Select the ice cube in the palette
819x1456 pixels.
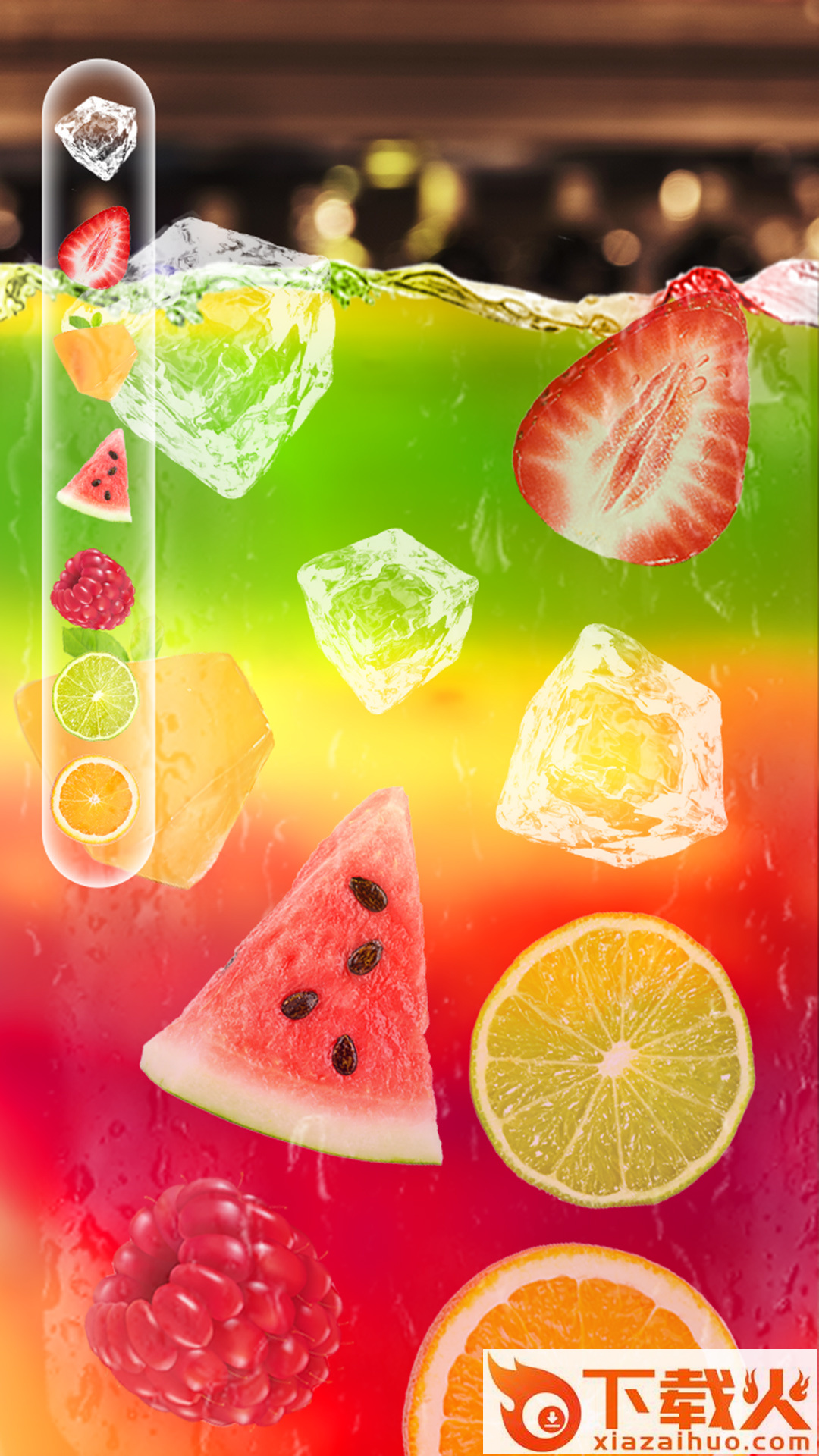pyautogui.click(x=96, y=138)
